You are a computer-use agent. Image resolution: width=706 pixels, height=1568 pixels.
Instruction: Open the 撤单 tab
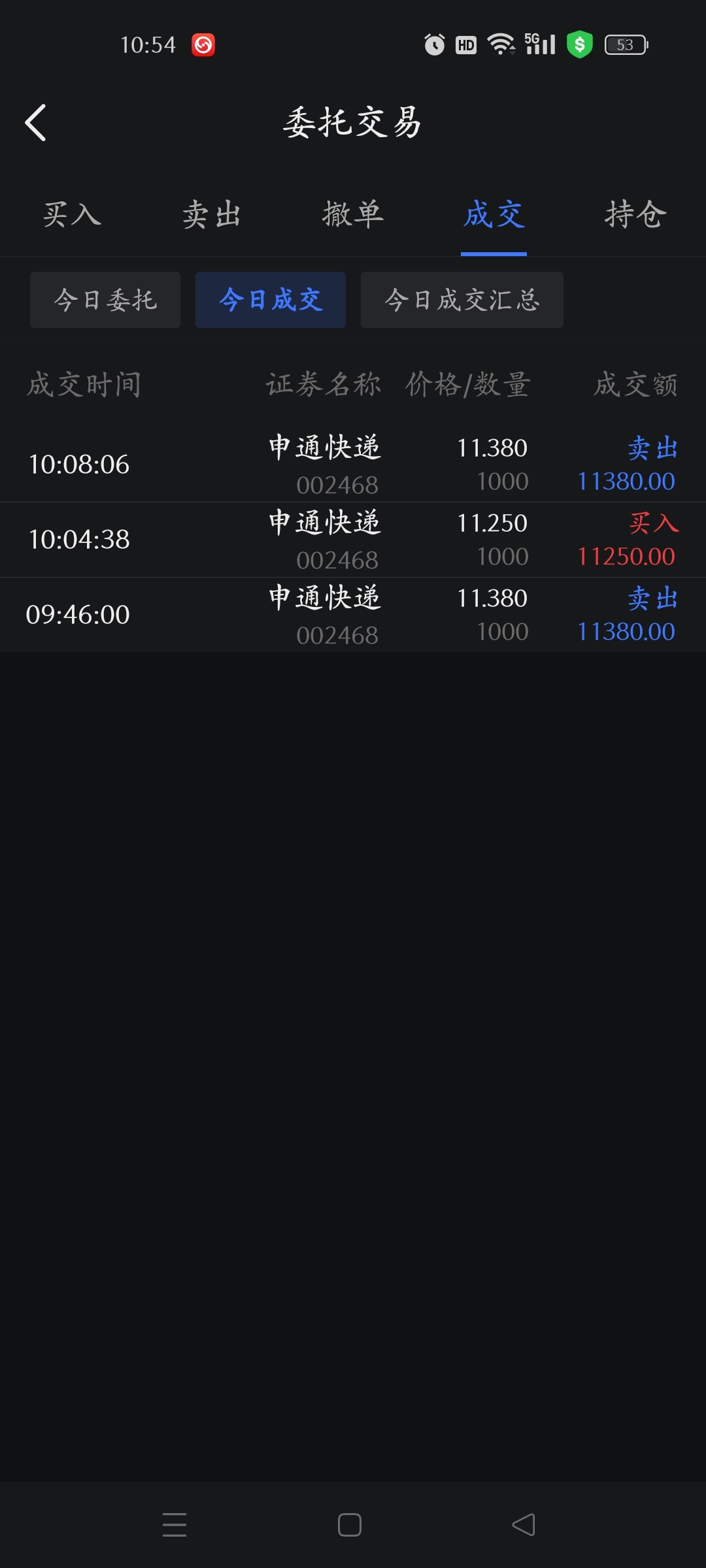point(353,214)
